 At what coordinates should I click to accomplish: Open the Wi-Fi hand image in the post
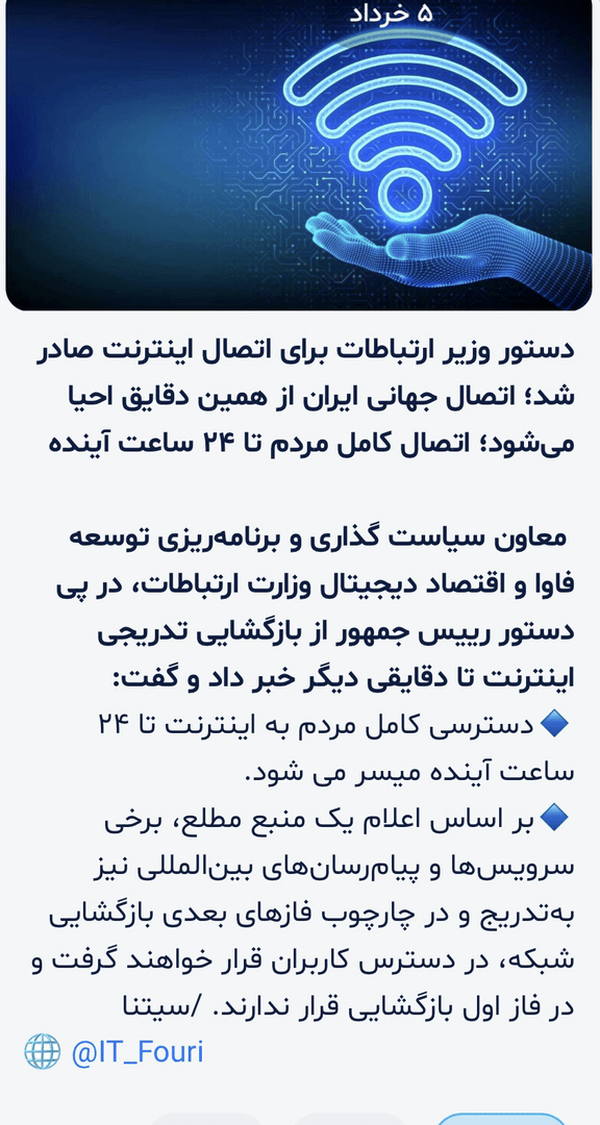299,155
